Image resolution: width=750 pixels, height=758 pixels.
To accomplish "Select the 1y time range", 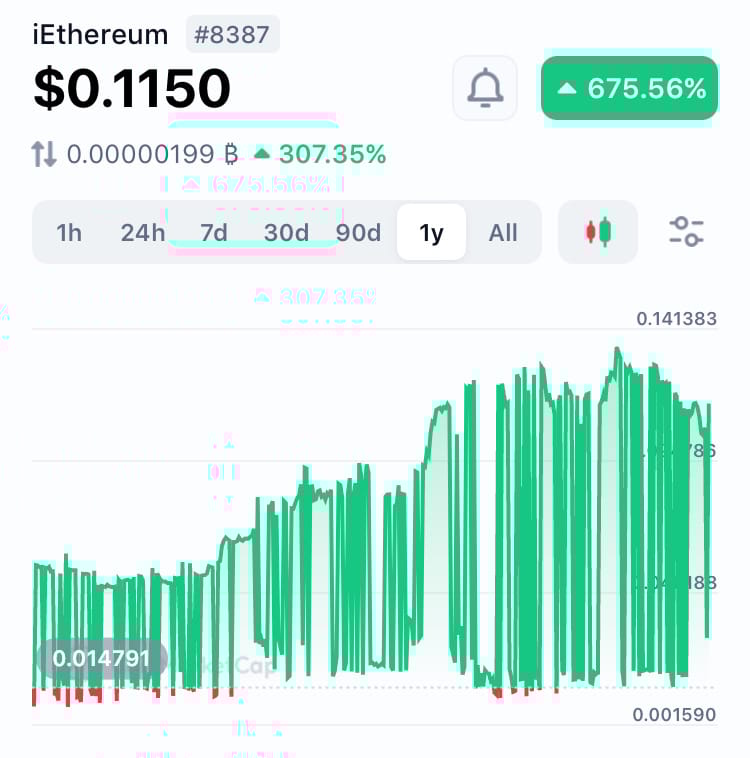I will click(431, 233).
